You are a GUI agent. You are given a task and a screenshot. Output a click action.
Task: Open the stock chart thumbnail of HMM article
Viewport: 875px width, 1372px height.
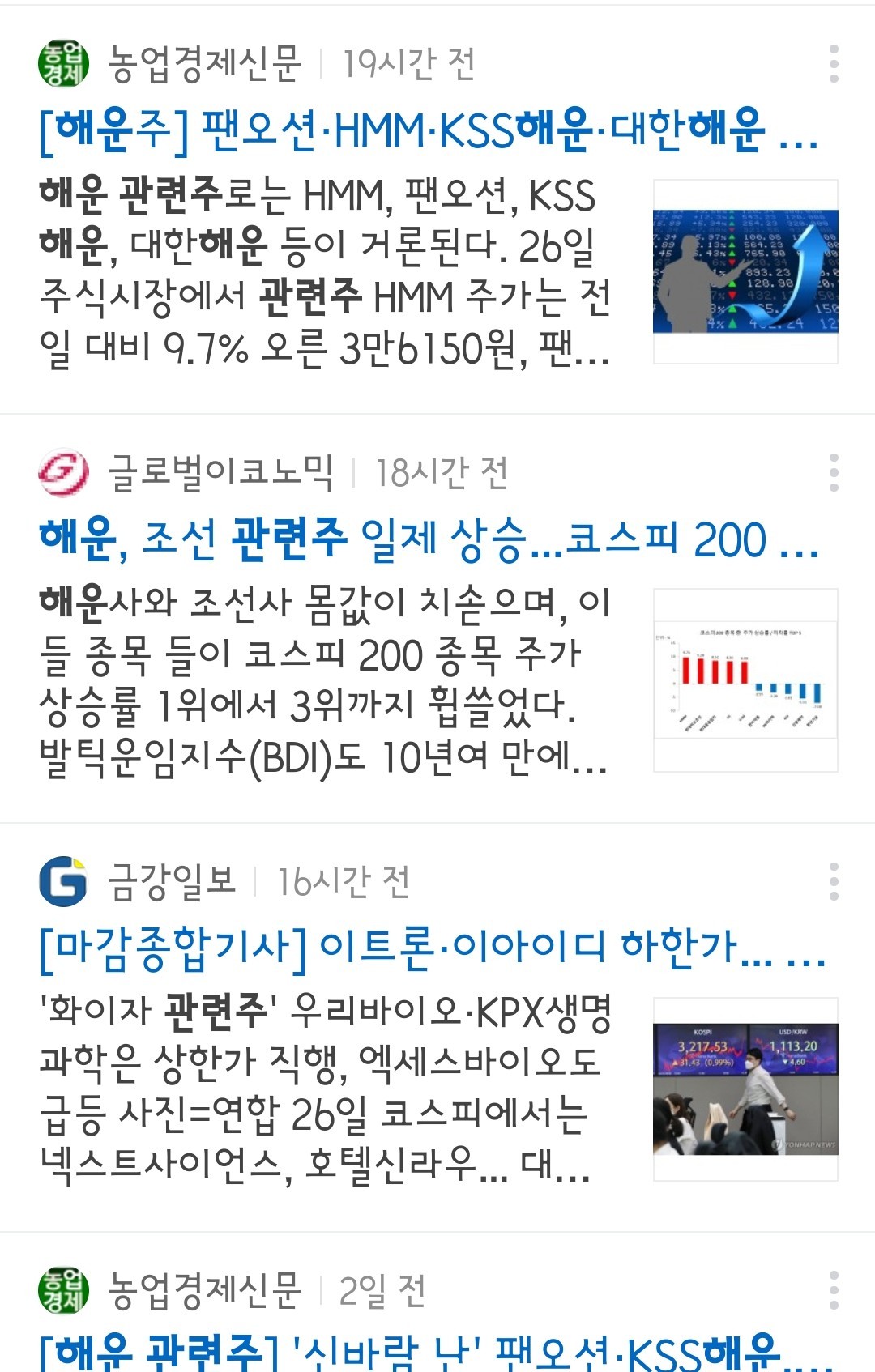[745, 271]
